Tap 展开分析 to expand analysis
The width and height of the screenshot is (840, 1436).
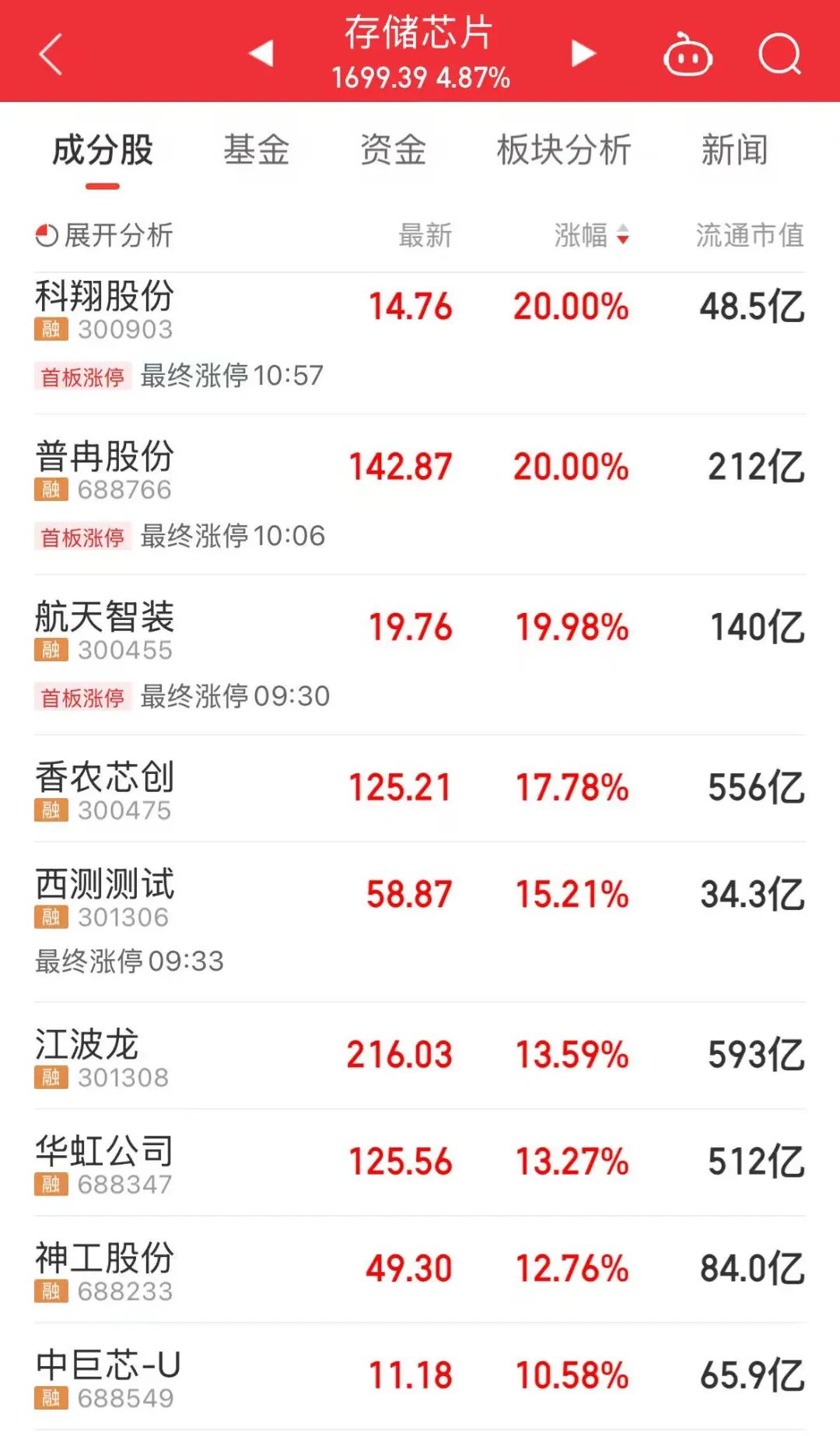[104, 235]
